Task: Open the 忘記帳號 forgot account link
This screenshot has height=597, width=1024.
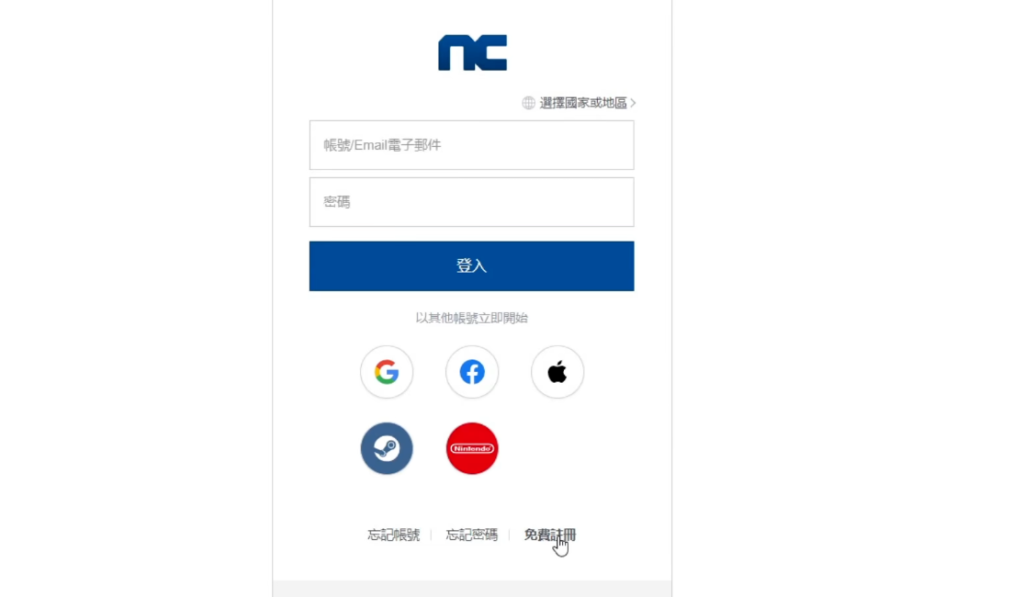Action: point(393,535)
